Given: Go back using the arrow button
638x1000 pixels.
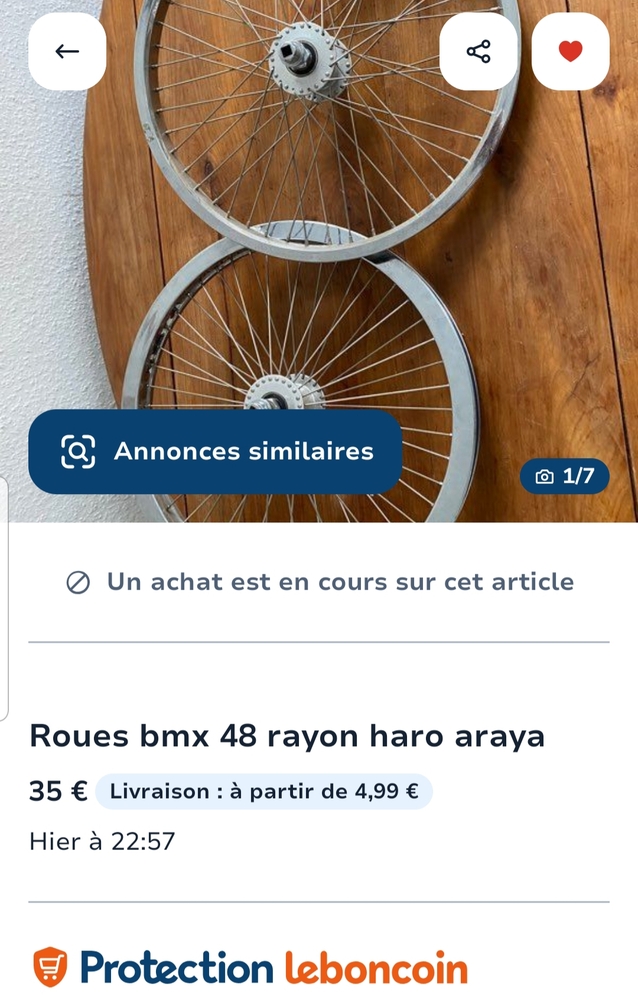Looking at the screenshot, I should (67, 52).
